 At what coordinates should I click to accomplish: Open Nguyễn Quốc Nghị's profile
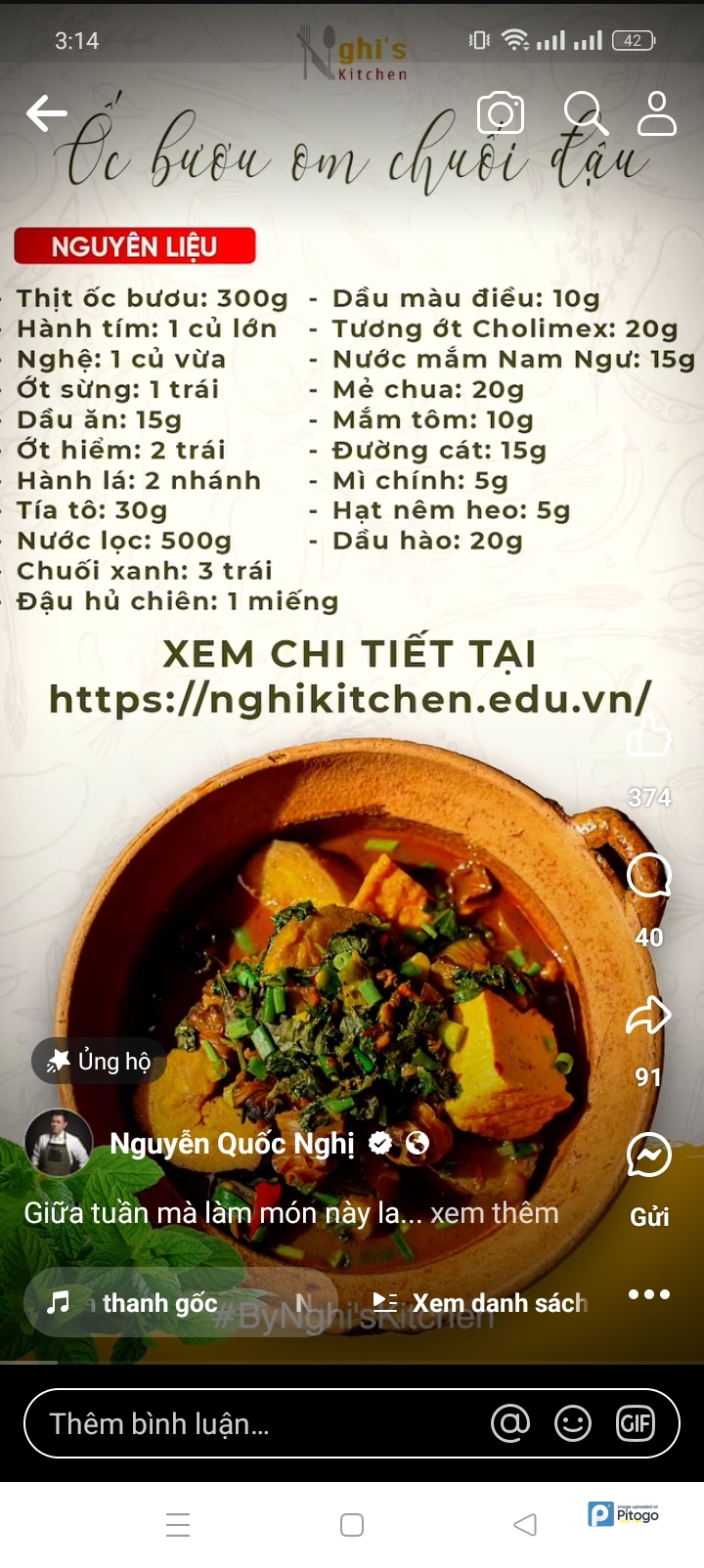point(232,1143)
